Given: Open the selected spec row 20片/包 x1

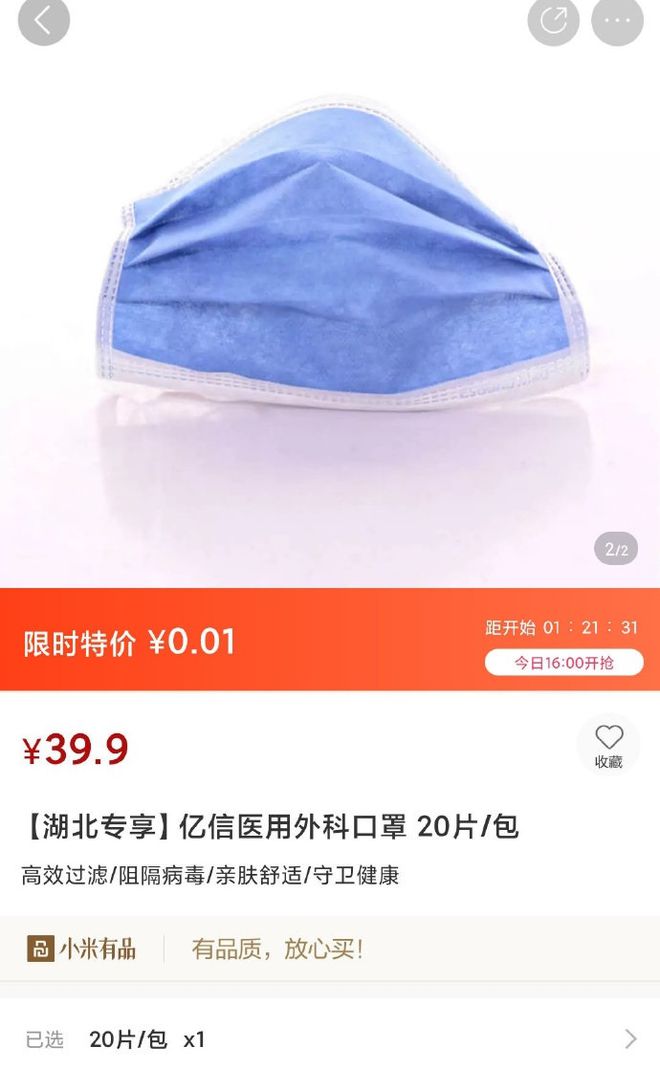Looking at the screenshot, I should tap(330, 1038).
